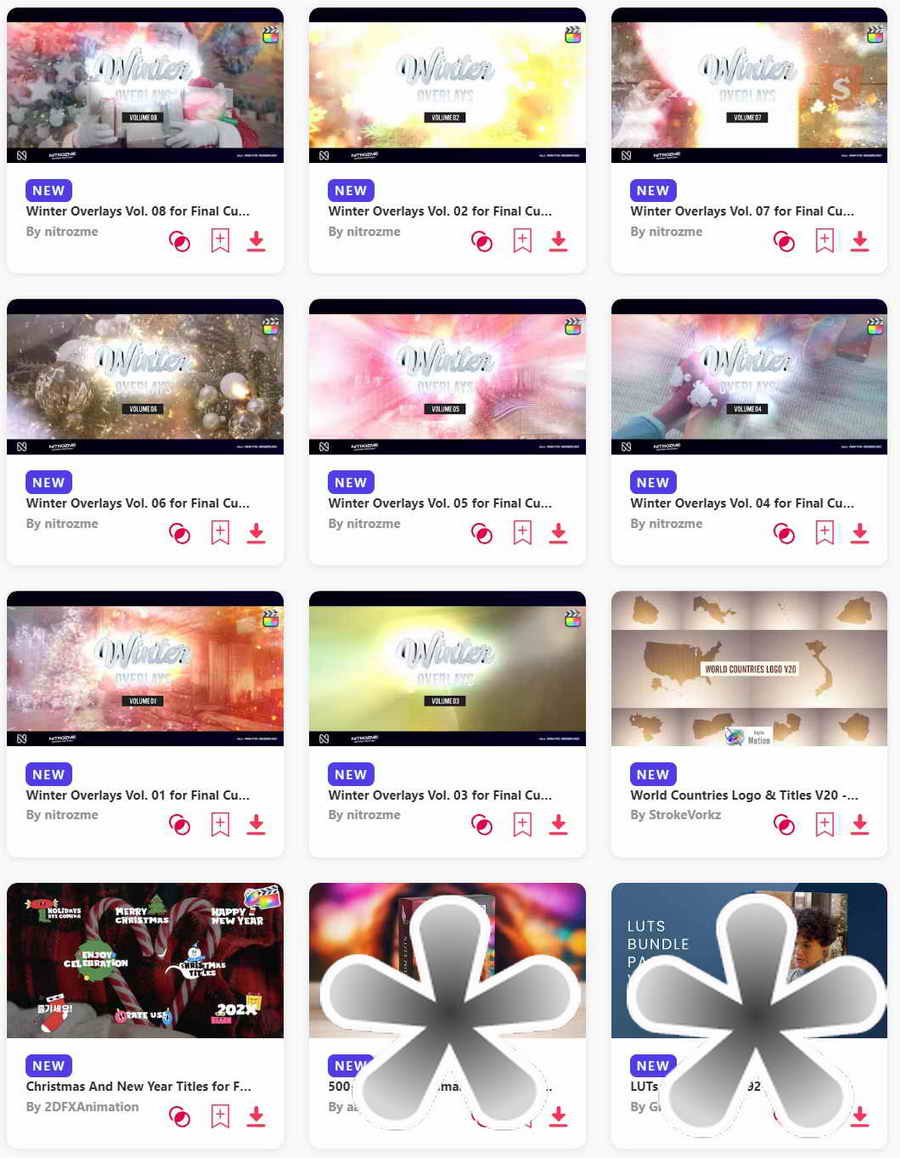This screenshot has width=900, height=1158.
Task: Open Winter Overlays Vol. 06 title link
Action: pos(138,503)
